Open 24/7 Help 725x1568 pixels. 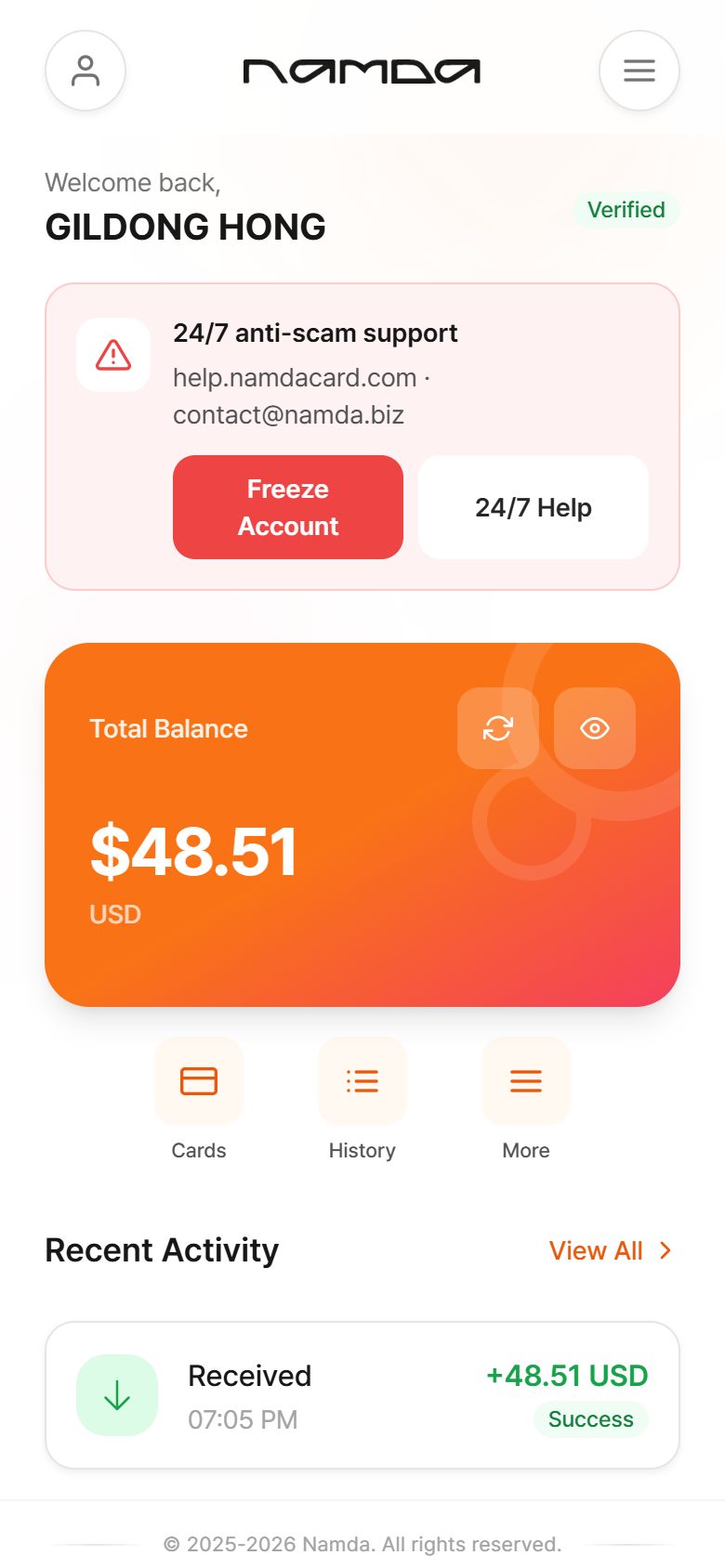(534, 507)
